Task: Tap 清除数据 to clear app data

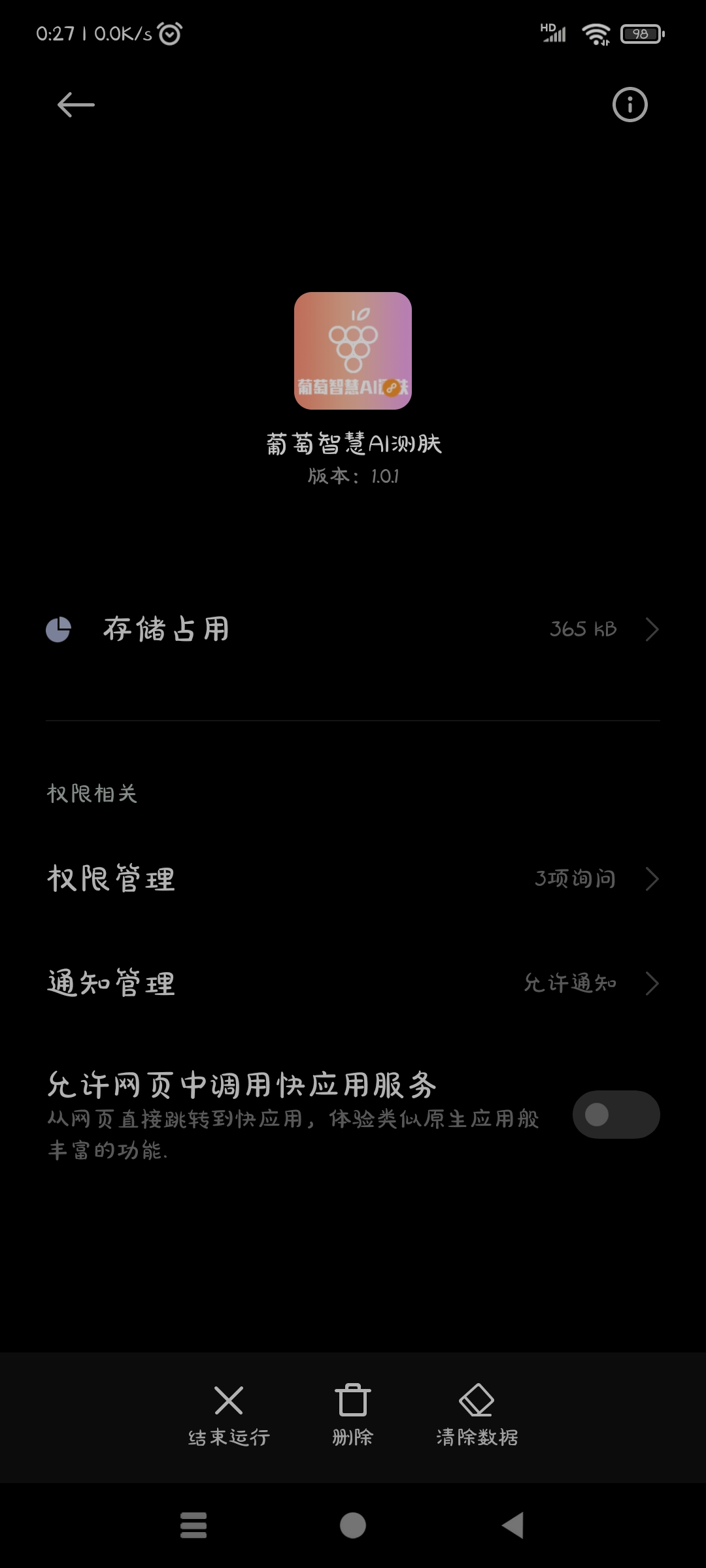Action: 477,1416
